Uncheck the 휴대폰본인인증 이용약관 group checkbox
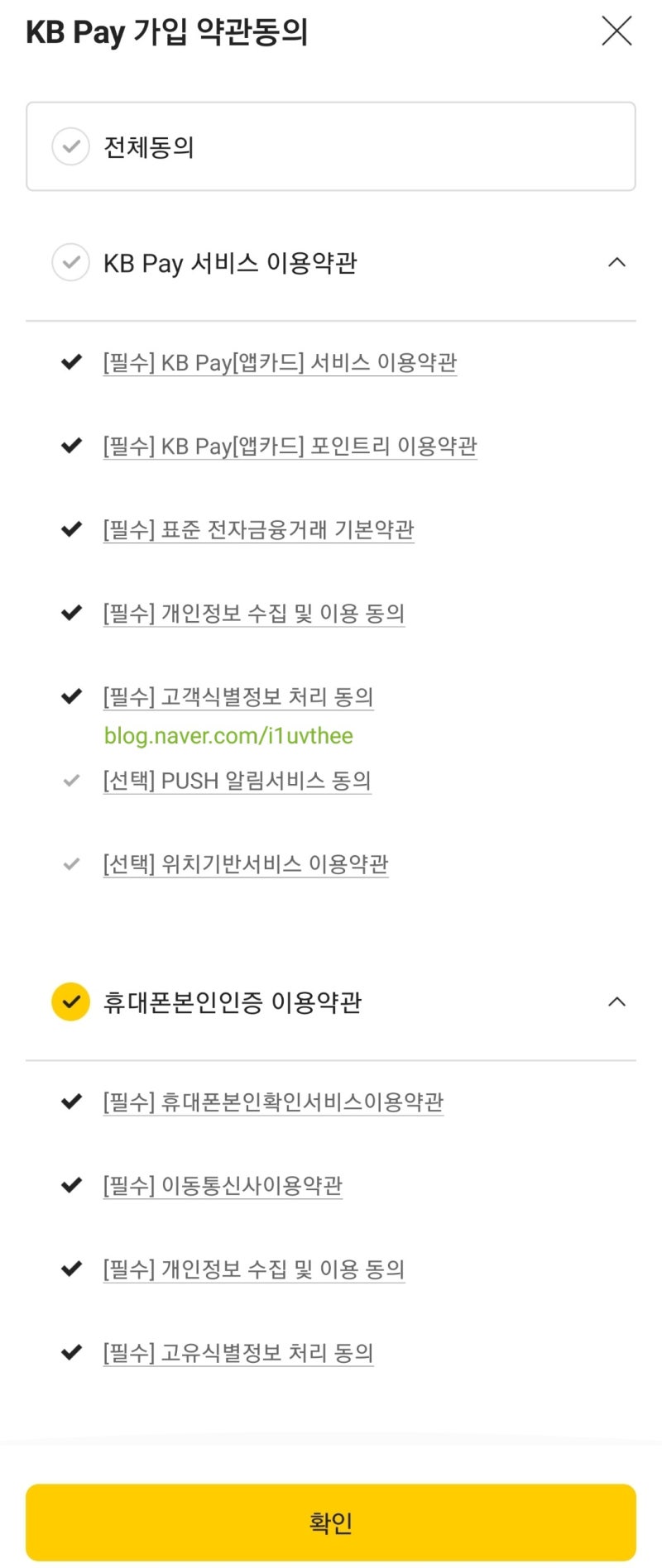 (x=70, y=1002)
